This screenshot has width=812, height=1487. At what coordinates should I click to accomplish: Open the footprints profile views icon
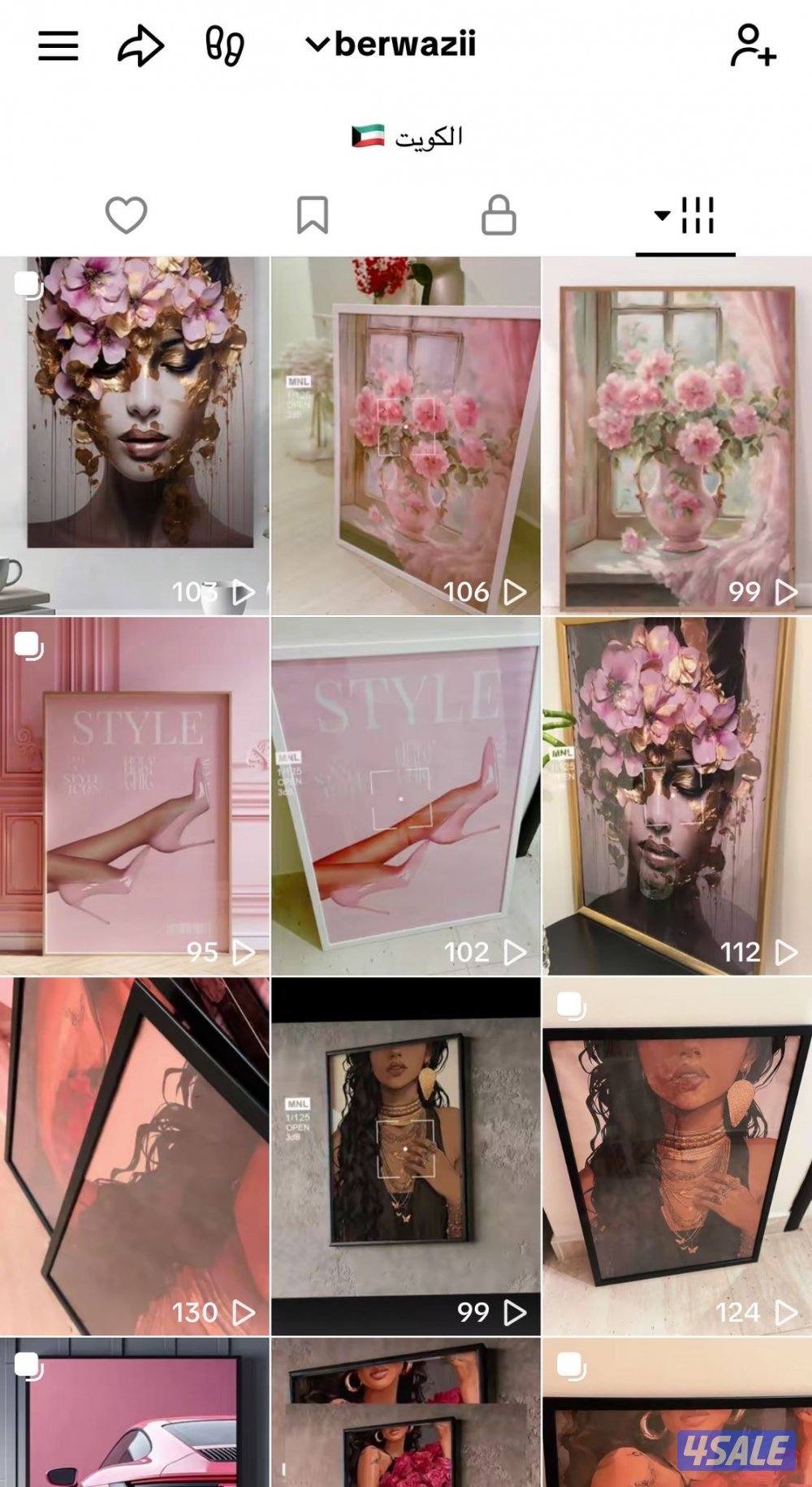click(224, 45)
